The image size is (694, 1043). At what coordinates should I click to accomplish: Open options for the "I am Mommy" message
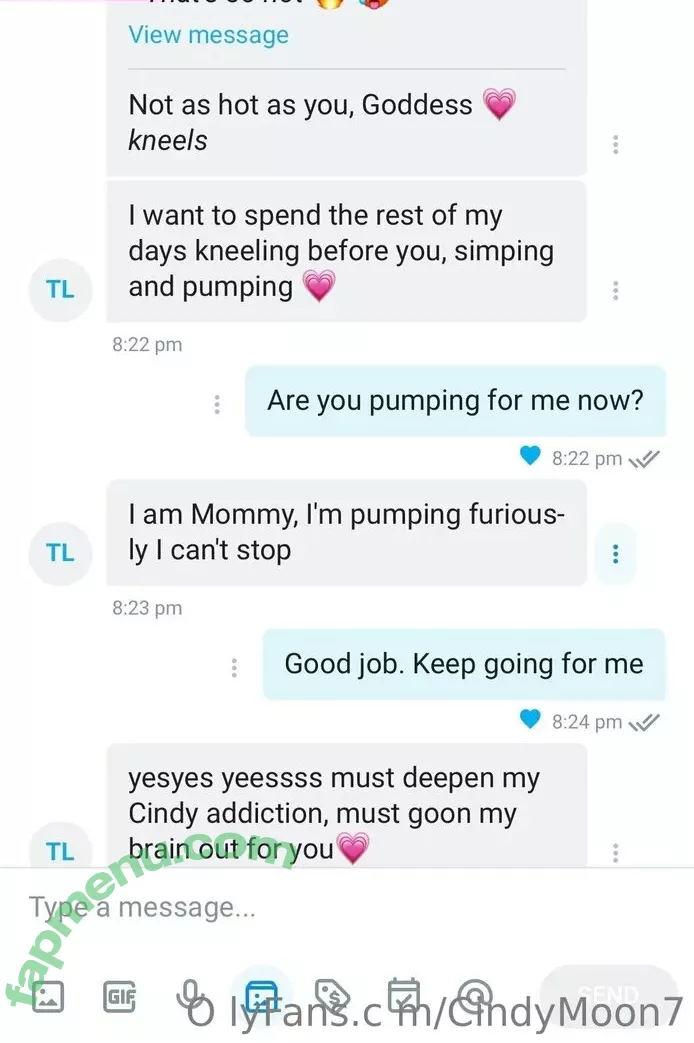pos(615,553)
